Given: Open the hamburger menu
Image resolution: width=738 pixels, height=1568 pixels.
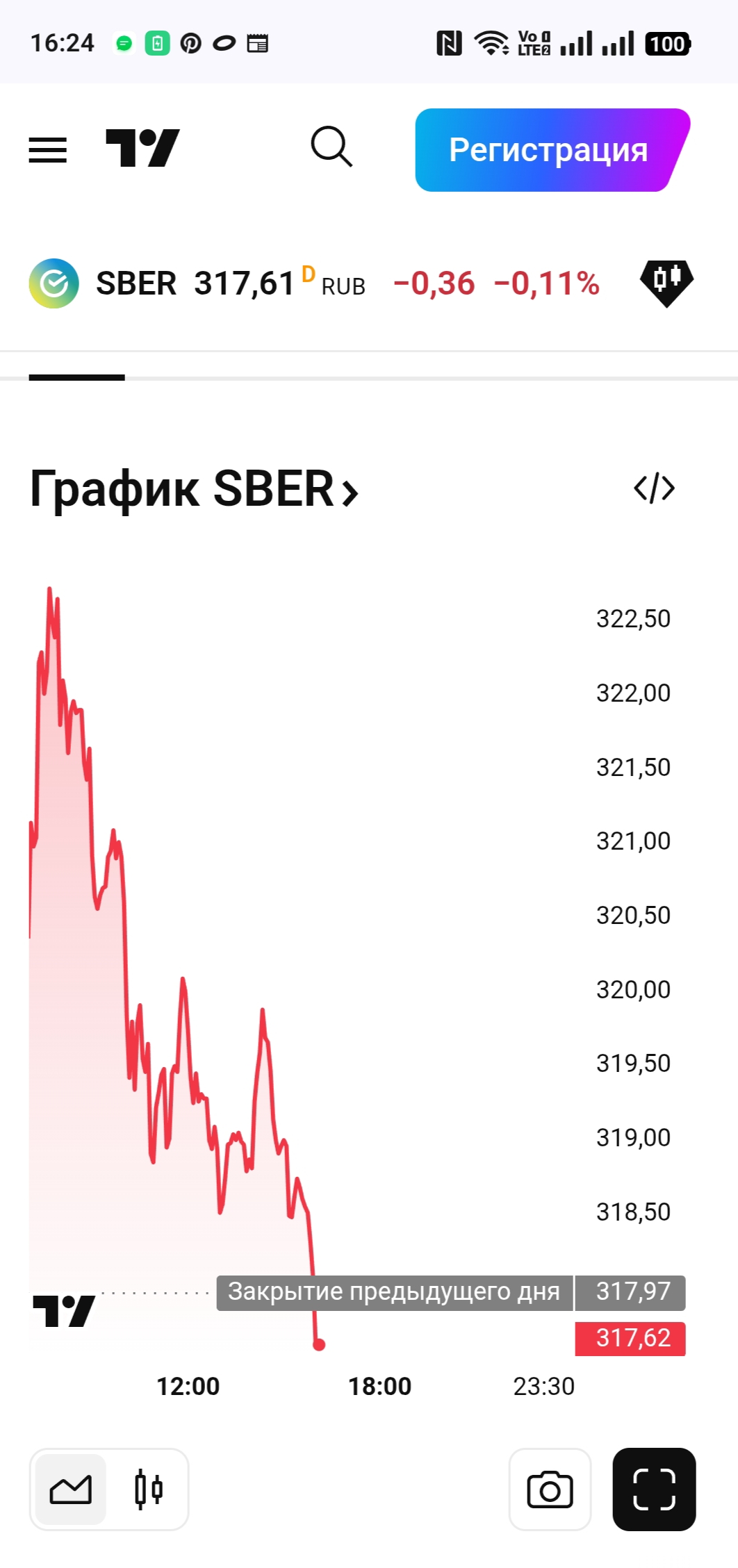Looking at the screenshot, I should [x=47, y=149].
